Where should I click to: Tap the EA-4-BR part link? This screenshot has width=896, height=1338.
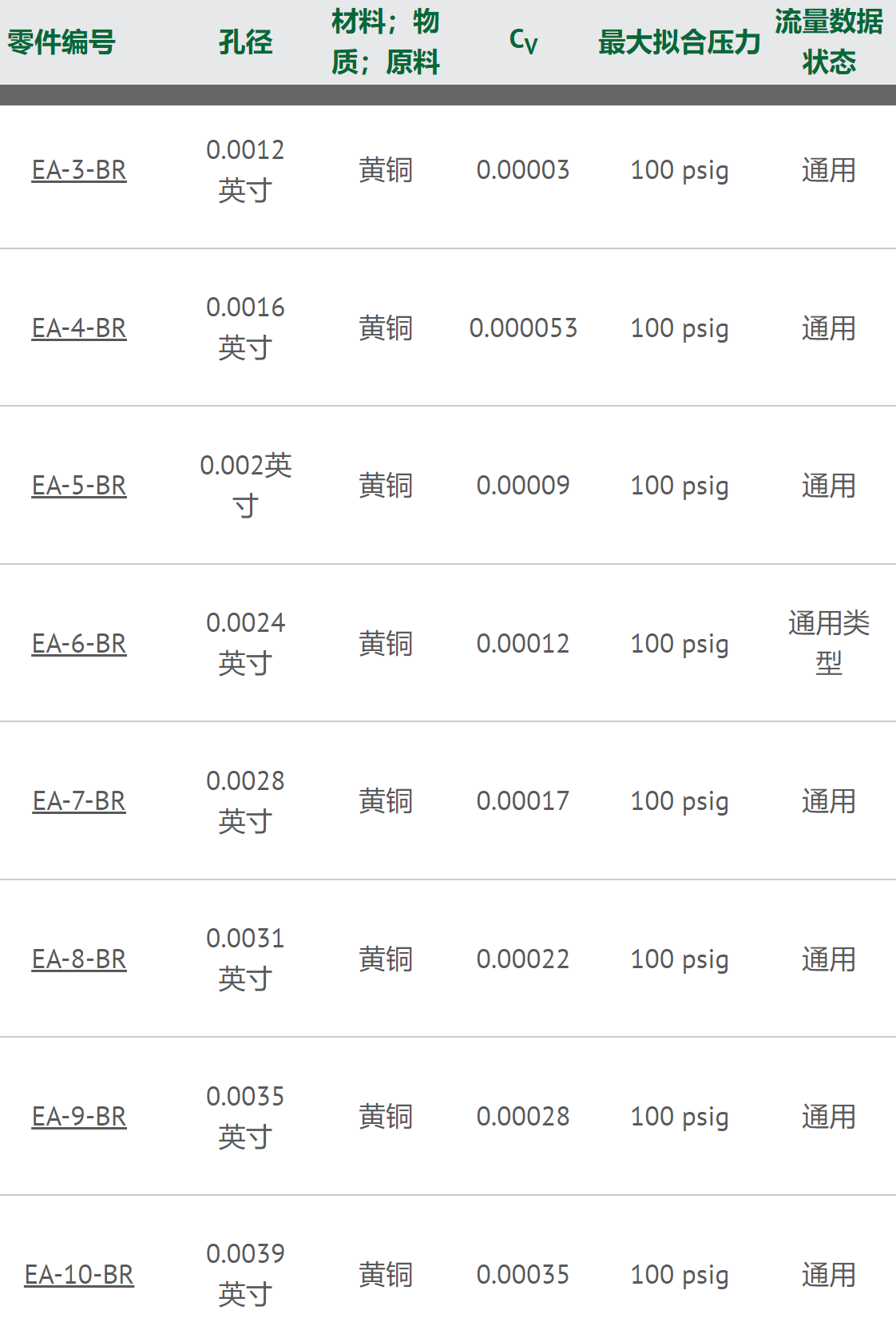pos(79,328)
